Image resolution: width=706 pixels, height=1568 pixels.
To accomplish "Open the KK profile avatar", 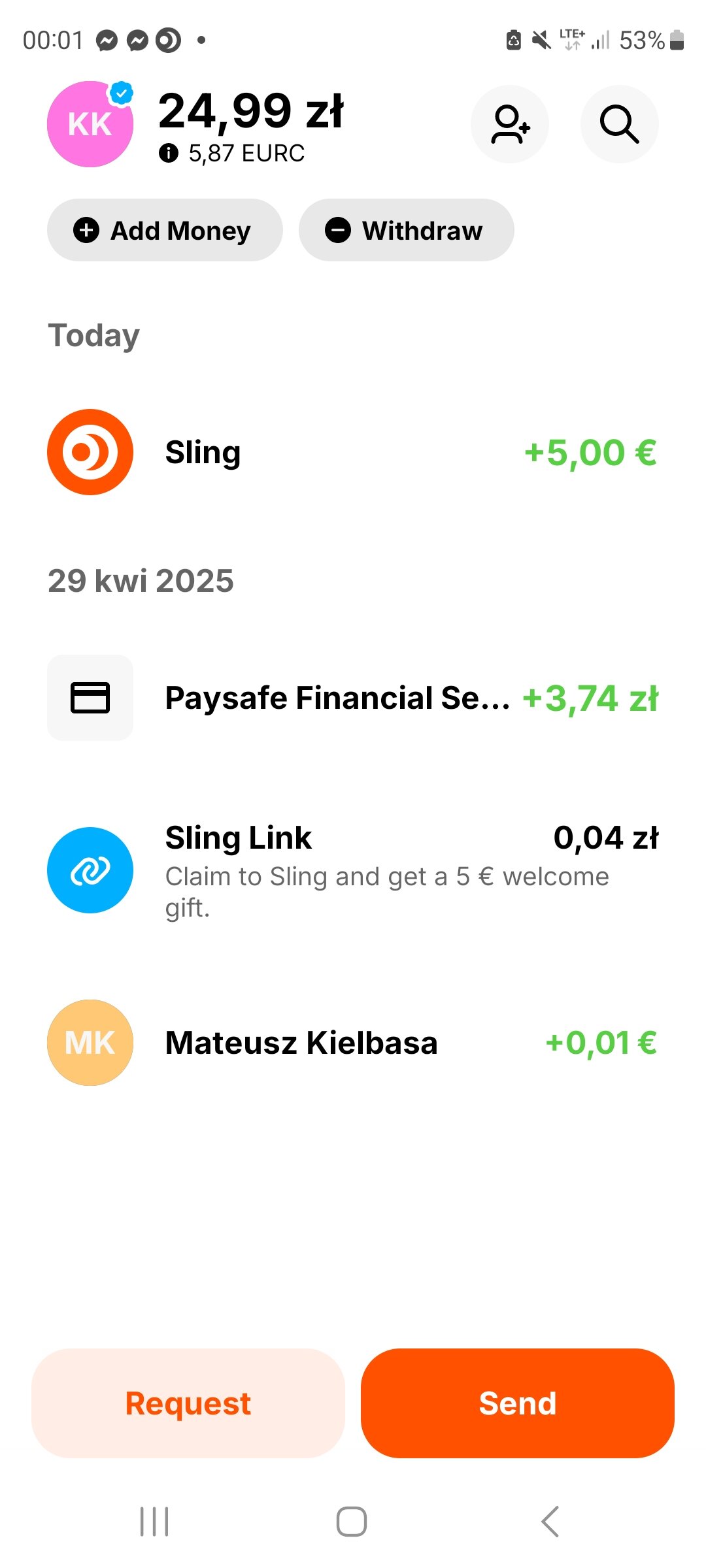I will 90,124.
